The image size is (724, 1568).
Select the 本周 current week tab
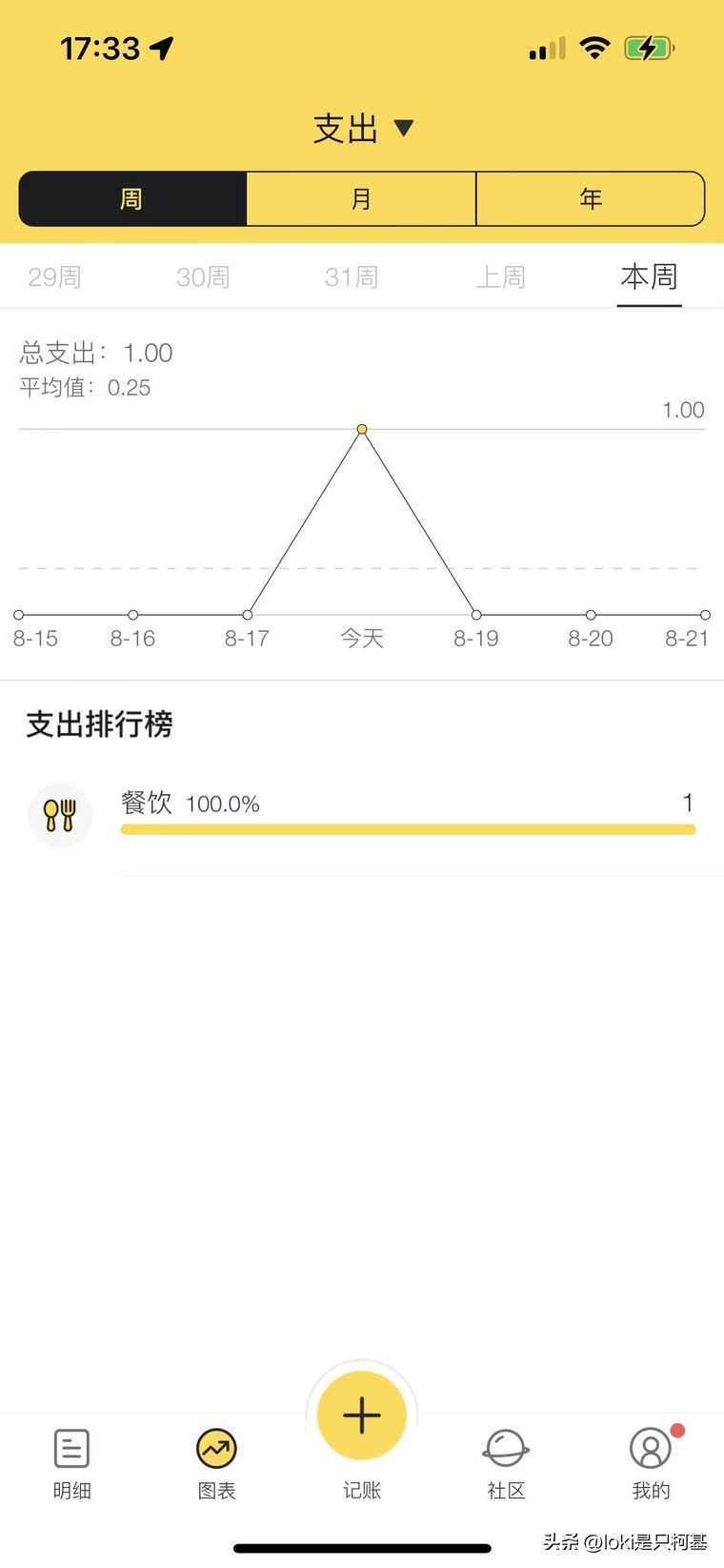pyautogui.click(x=649, y=276)
